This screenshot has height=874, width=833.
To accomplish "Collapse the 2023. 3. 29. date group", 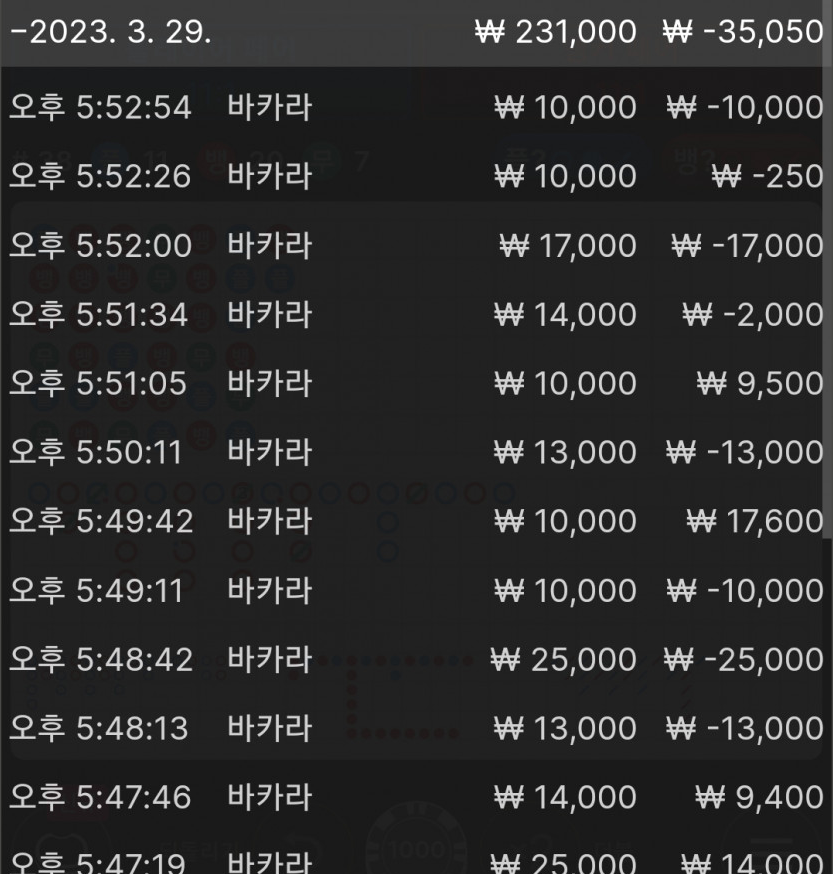I will click(110, 32).
